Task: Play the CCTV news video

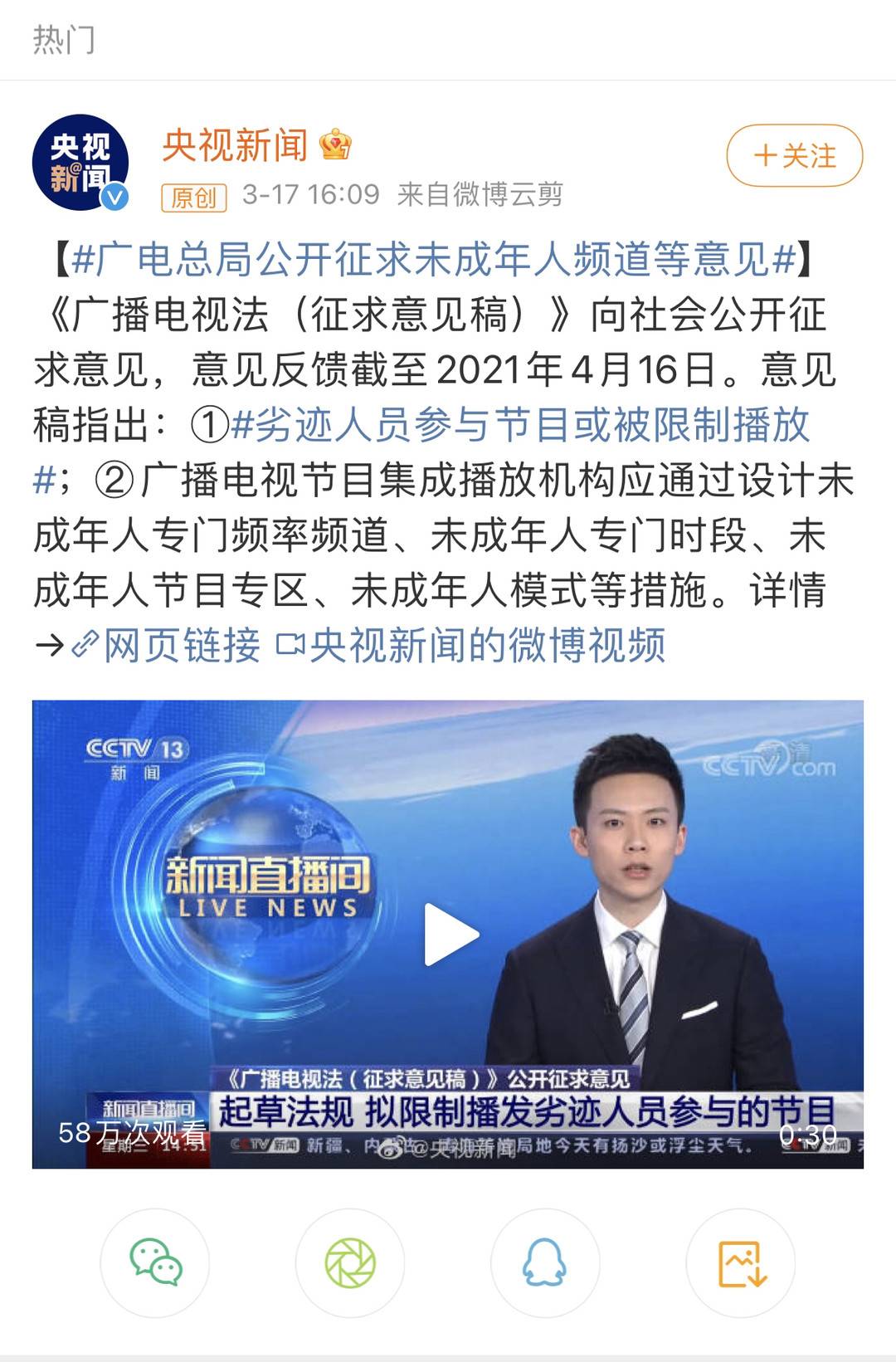Action: [x=449, y=935]
